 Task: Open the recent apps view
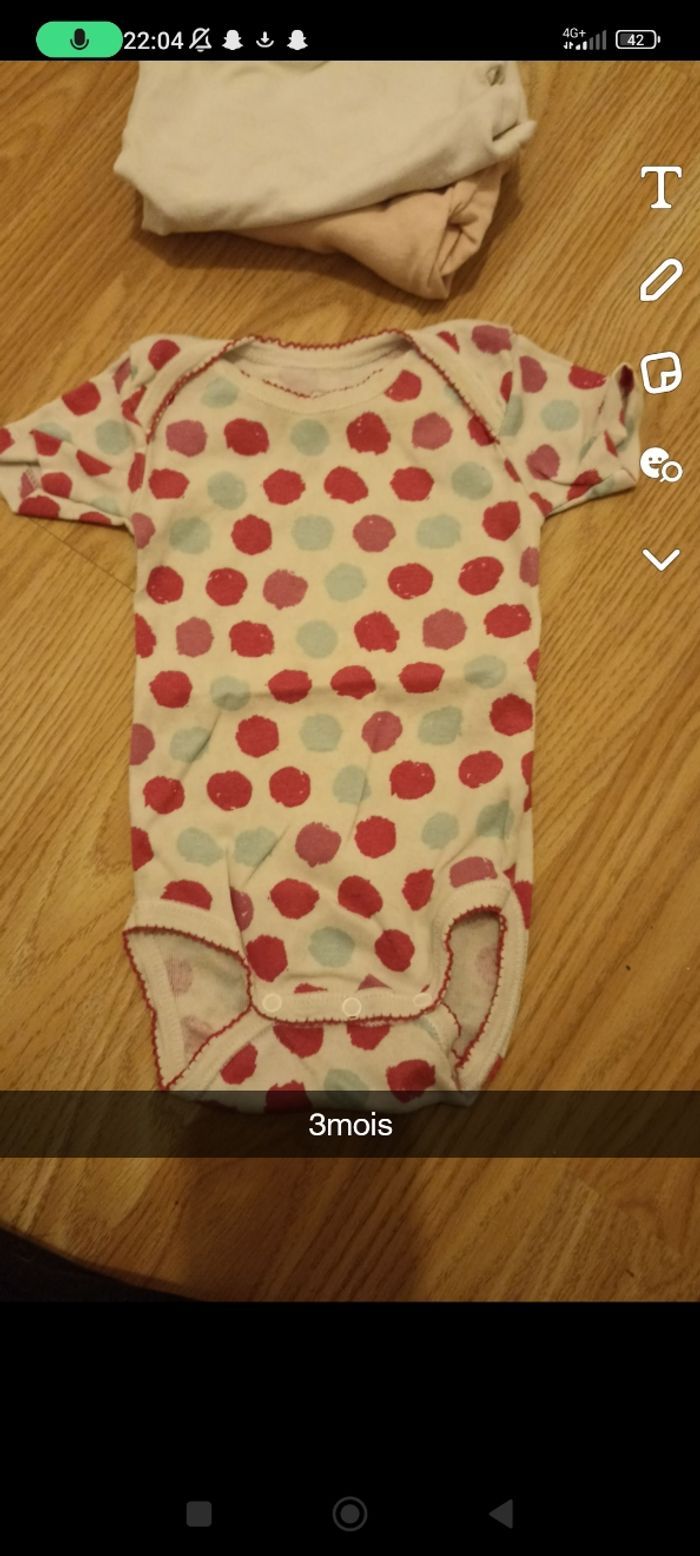(199, 1513)
